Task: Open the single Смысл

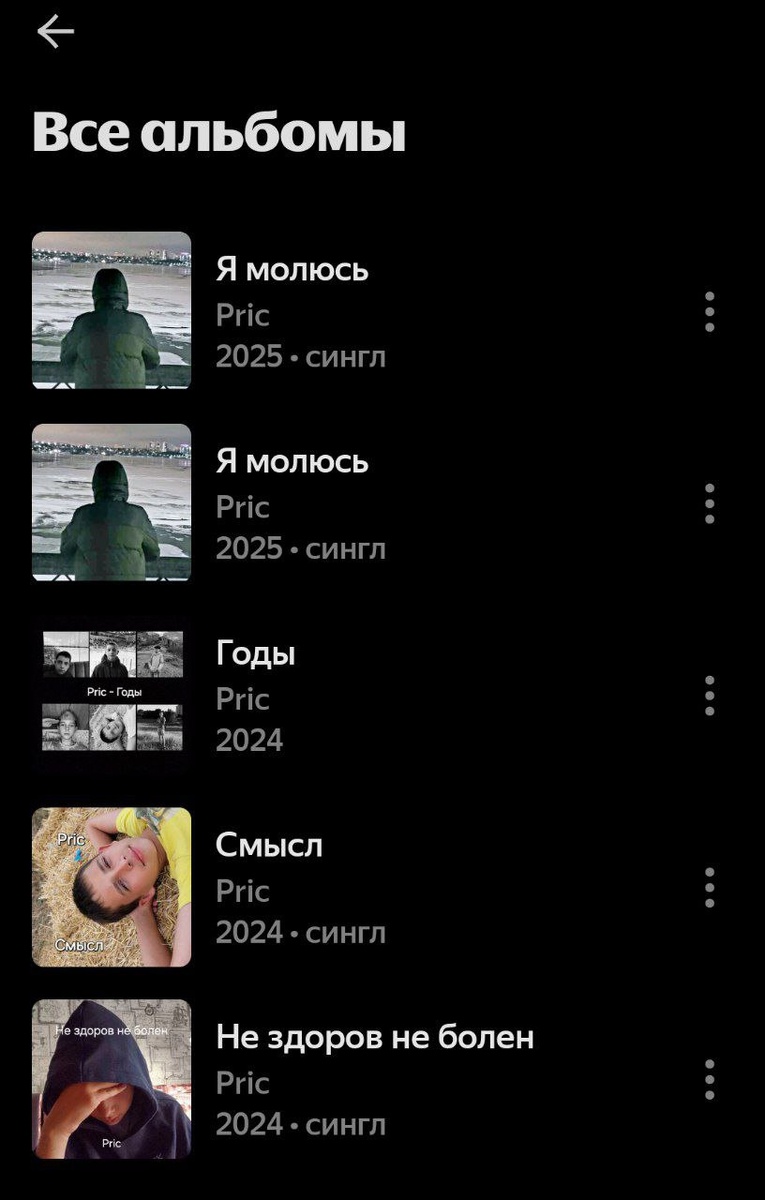Action: 269,847
